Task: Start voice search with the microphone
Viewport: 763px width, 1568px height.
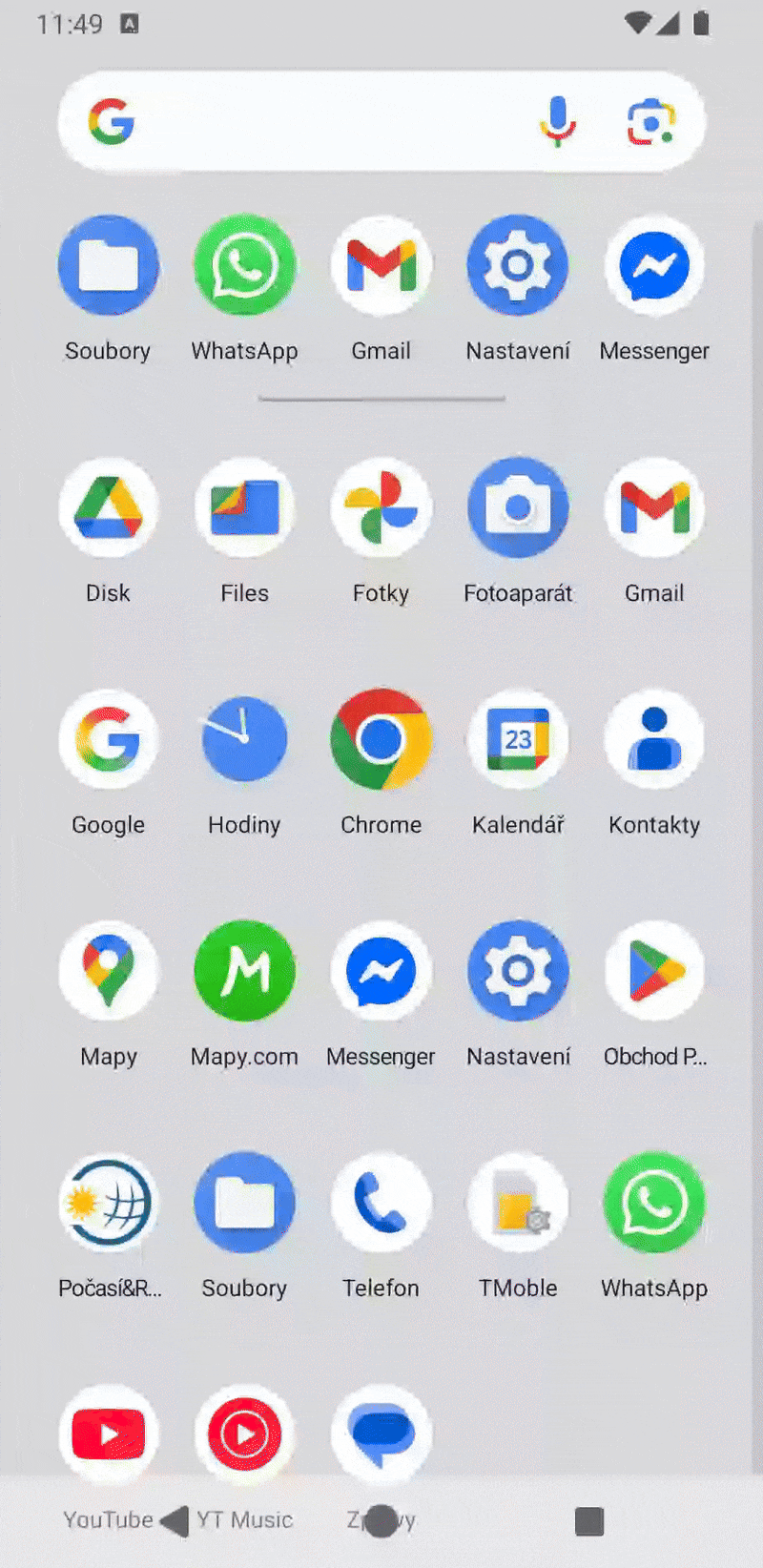Action: [x=558, y=122]
